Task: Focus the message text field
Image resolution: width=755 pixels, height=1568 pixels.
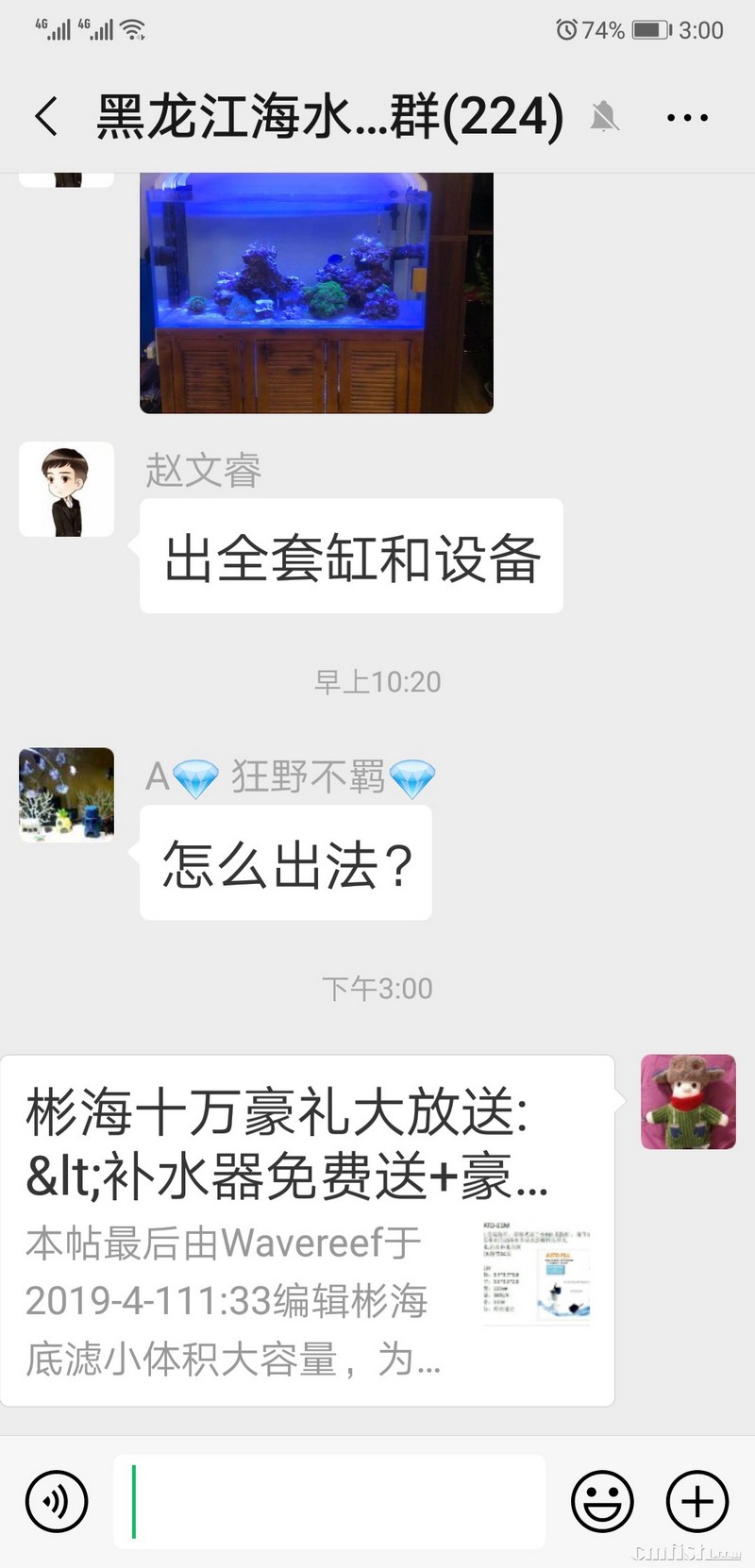Action: pyautogui.click(x=330, y=1501)
